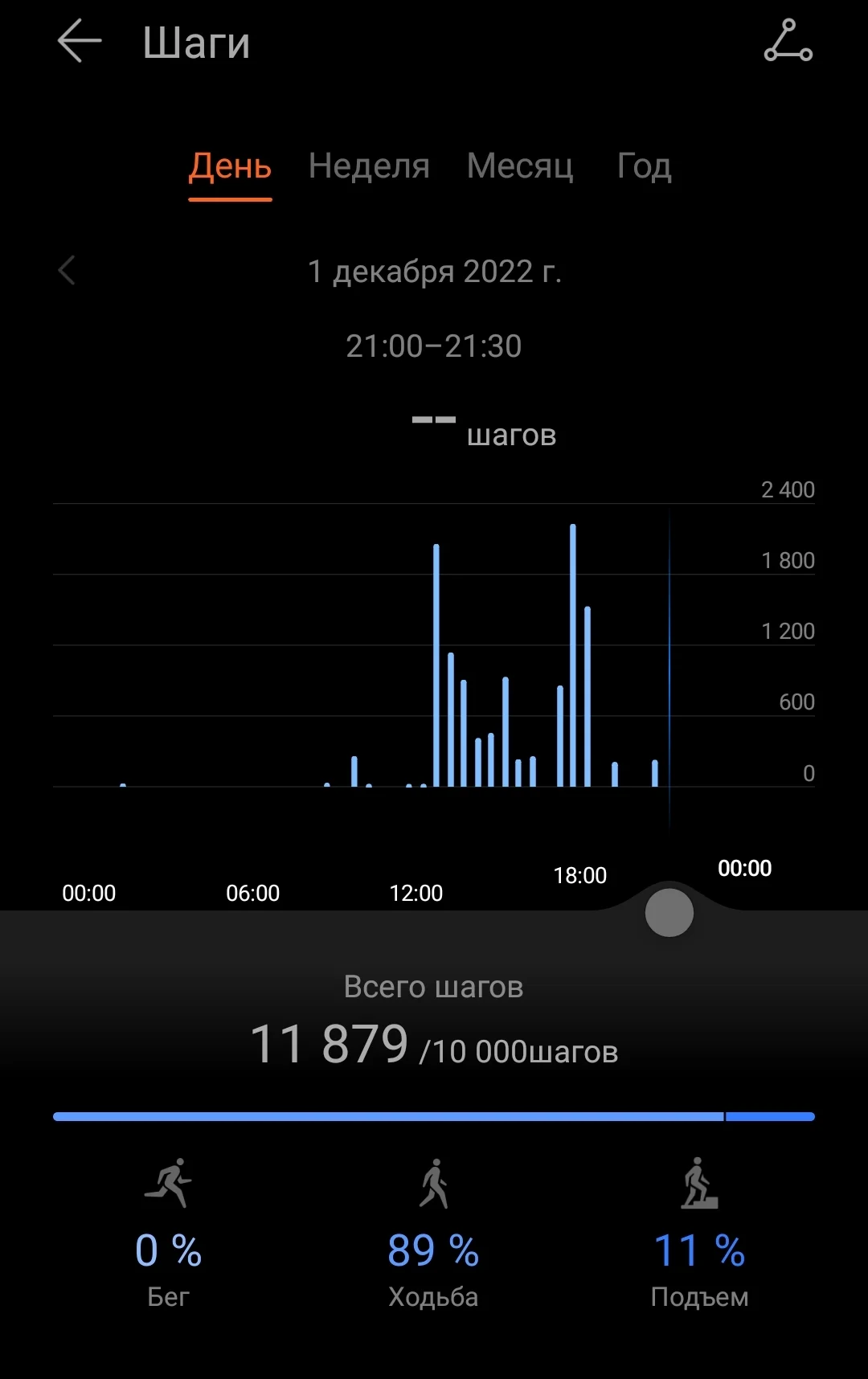Select the День tab
868x1379 pixels.
230,166
